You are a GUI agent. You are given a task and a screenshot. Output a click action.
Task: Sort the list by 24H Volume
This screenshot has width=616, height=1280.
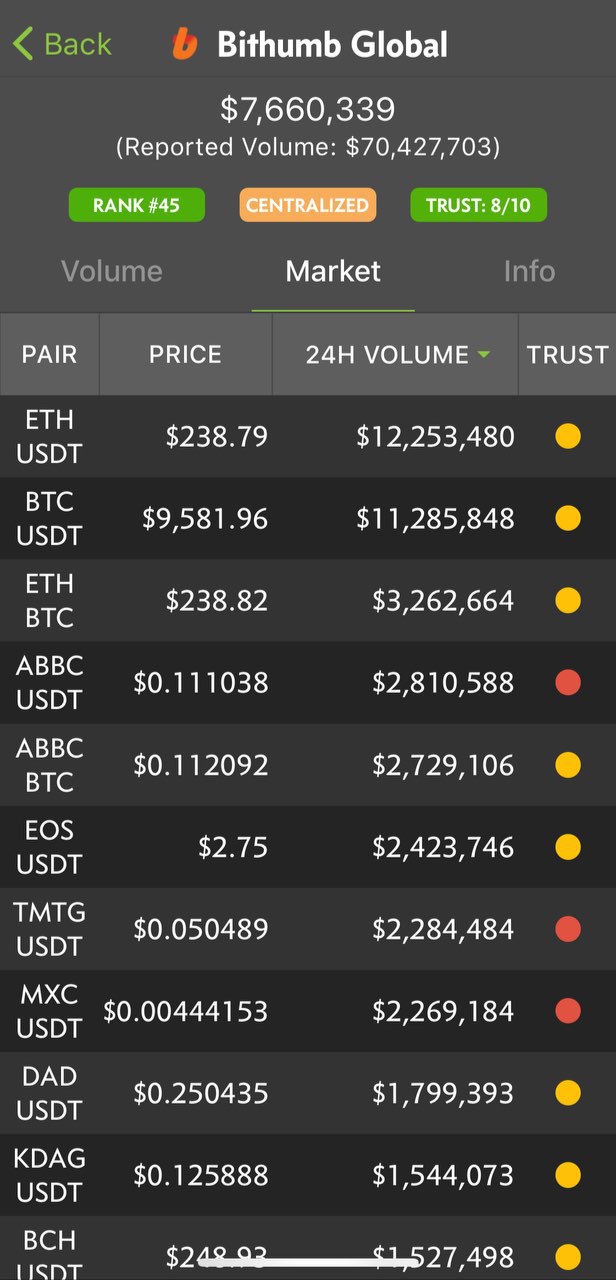click(395, 355)
